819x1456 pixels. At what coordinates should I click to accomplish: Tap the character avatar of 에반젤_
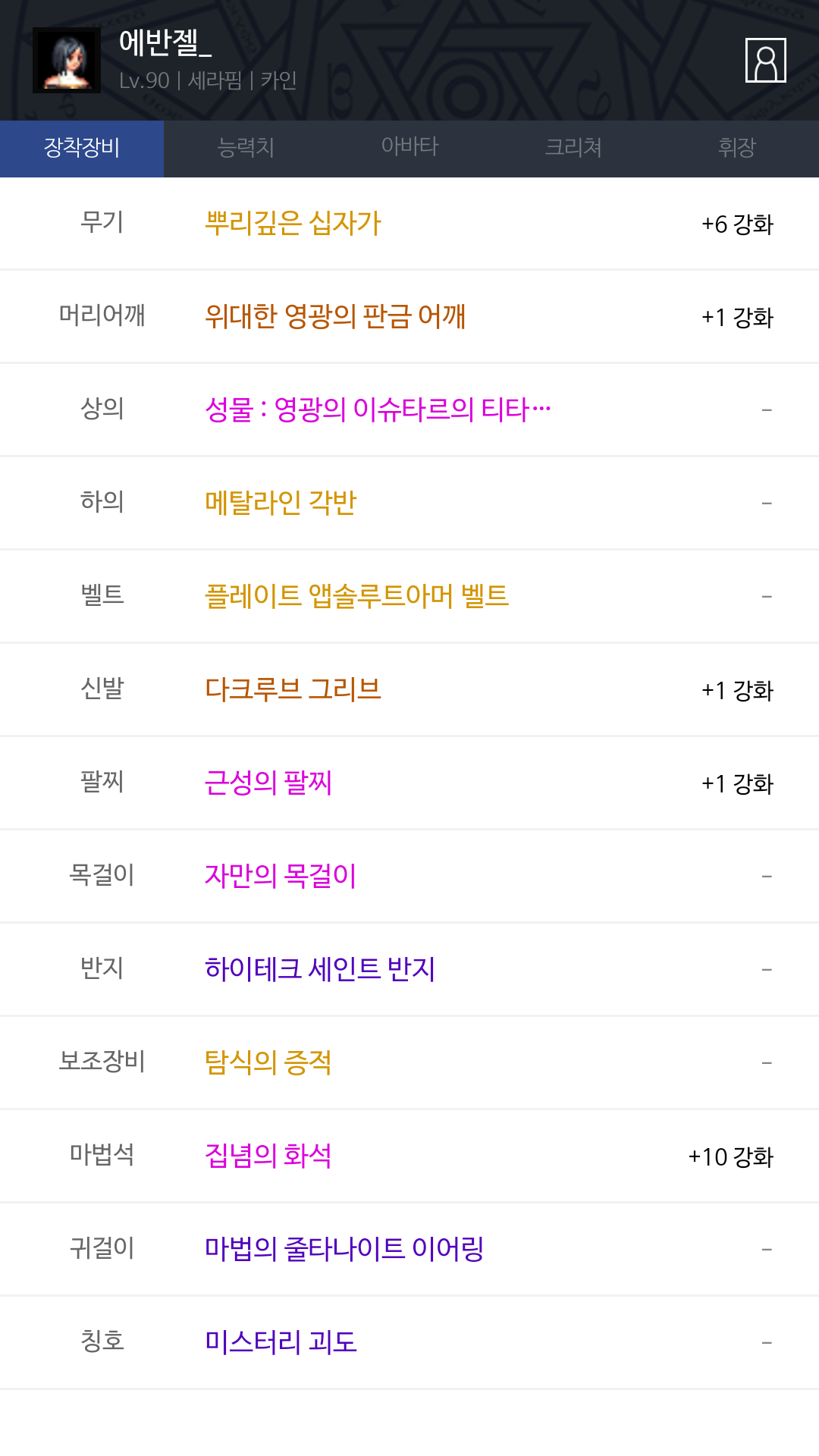[x=67, y=61]
